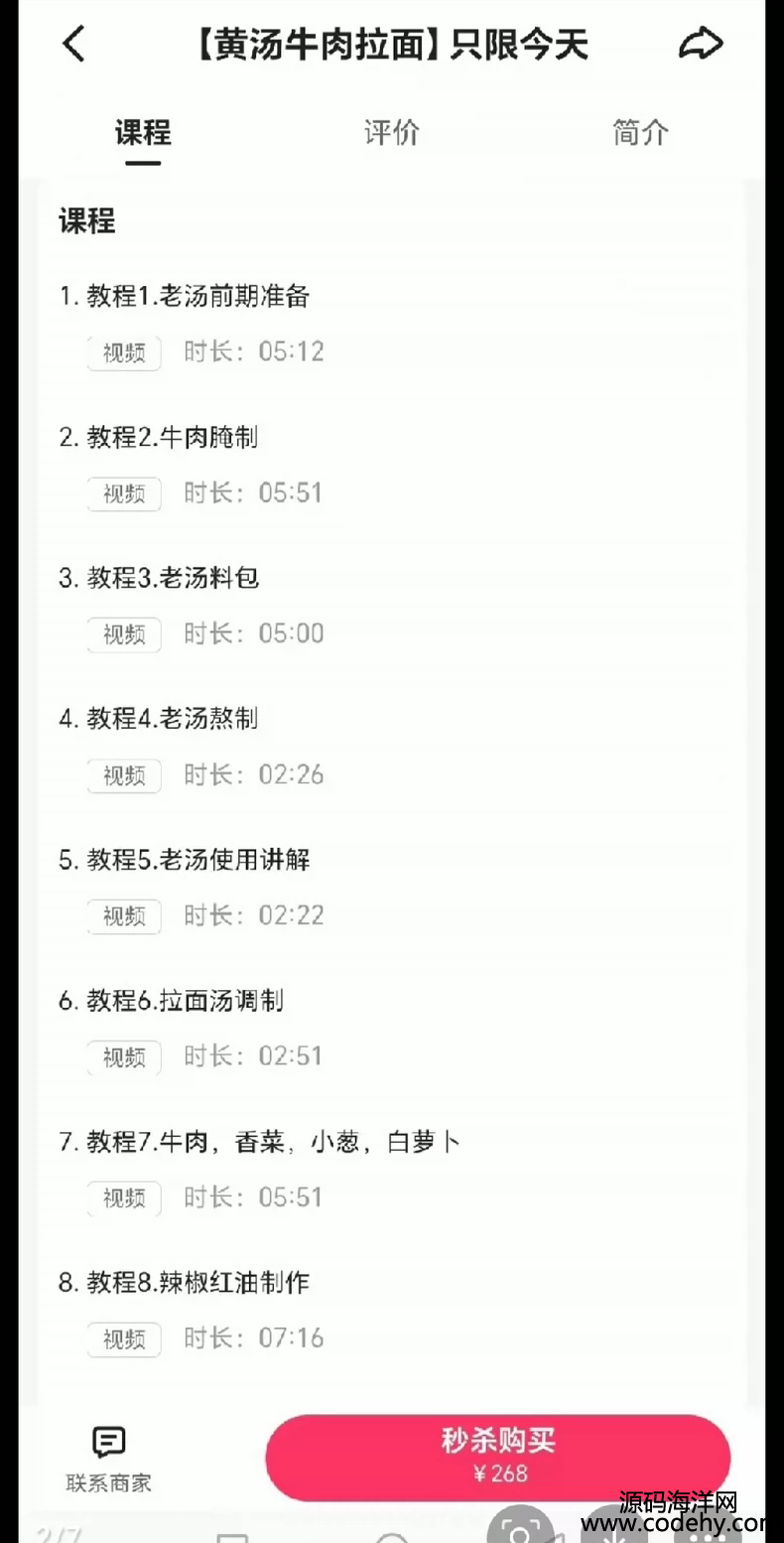The width and height of the screenshot is (784, 1543).
Task: Switch to the 简介 tab
Action: 640,132
